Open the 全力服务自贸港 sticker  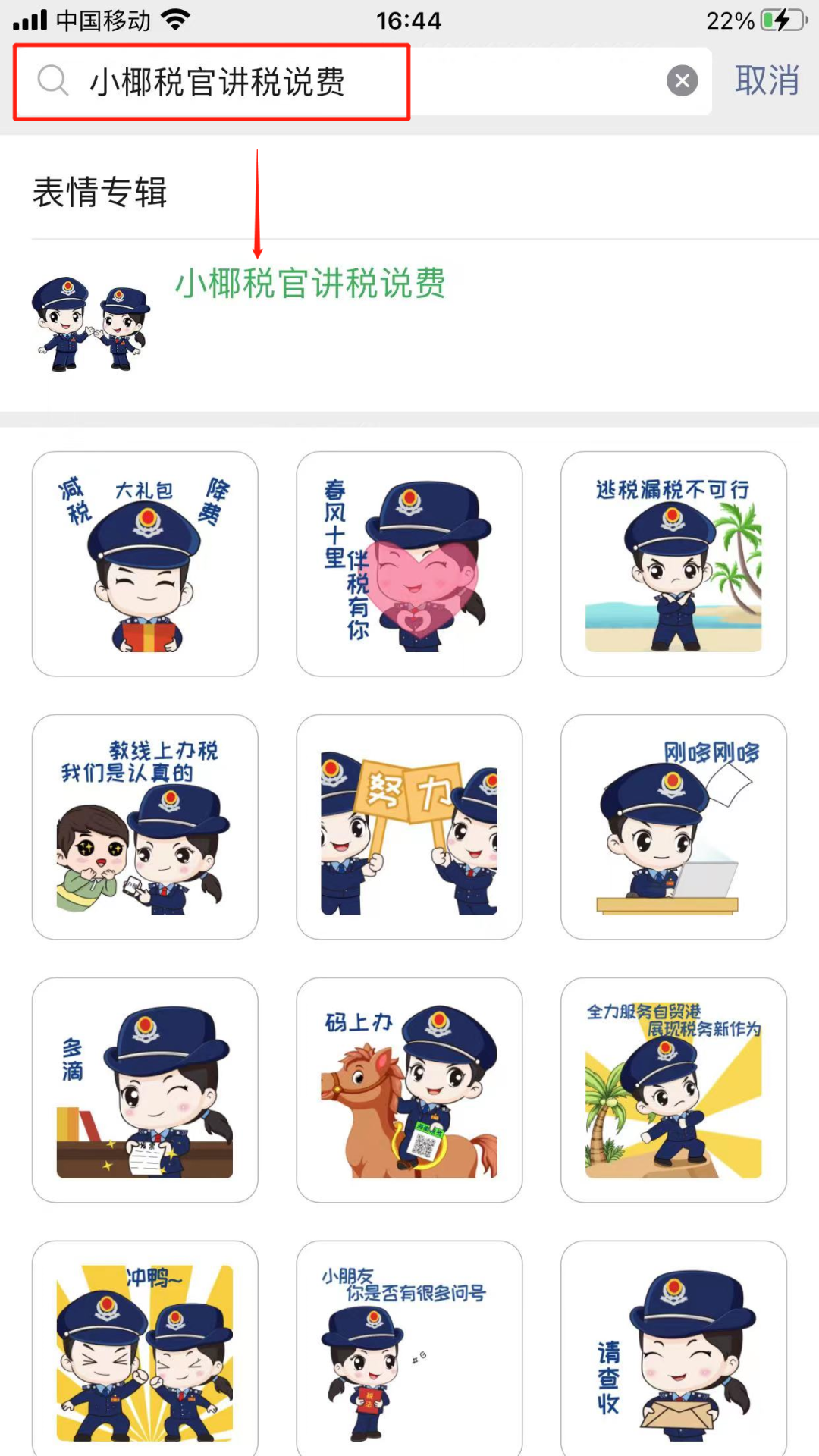(x=673, y=1090)
